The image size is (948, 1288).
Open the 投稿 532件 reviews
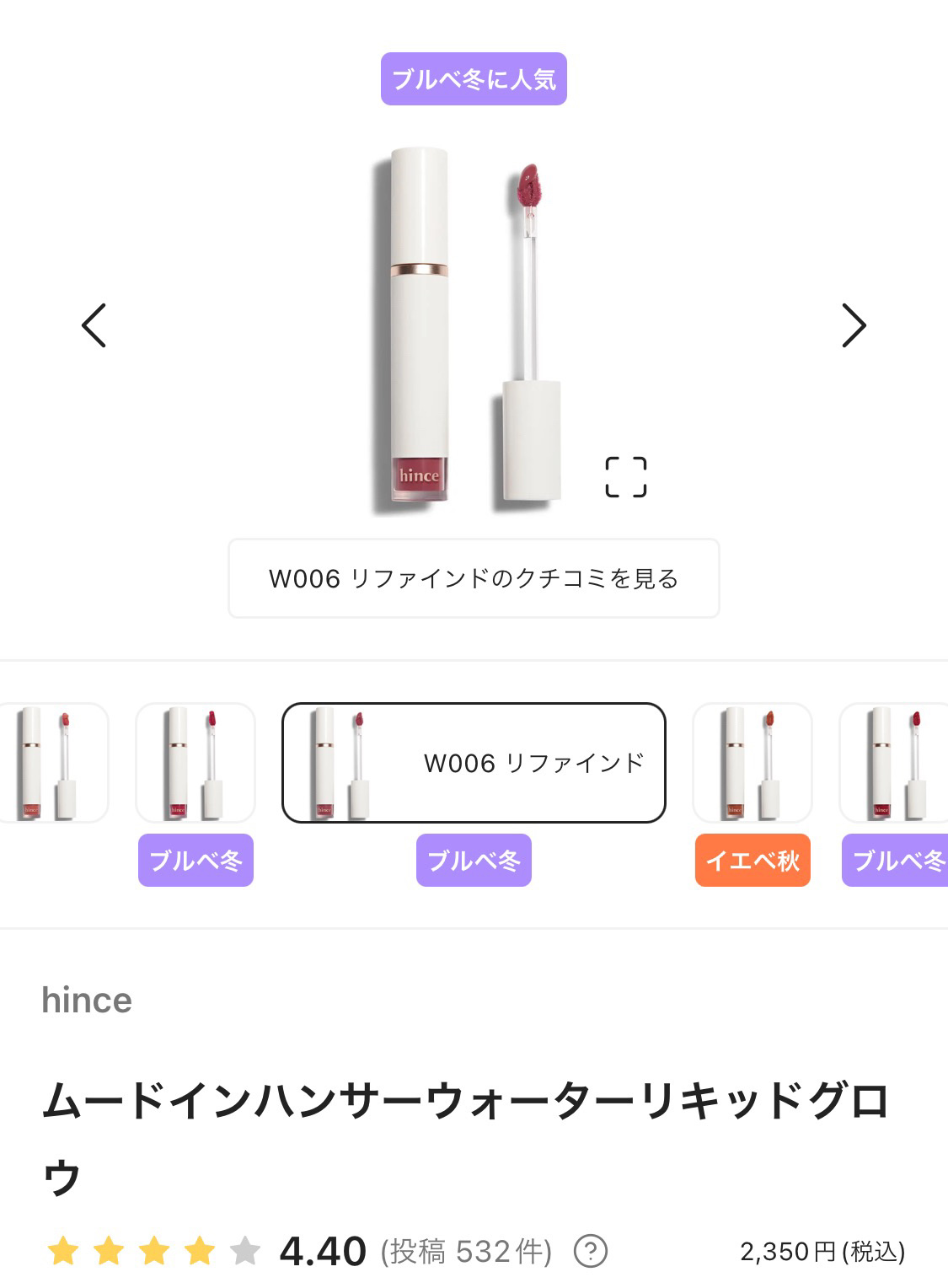(466, 1252)
